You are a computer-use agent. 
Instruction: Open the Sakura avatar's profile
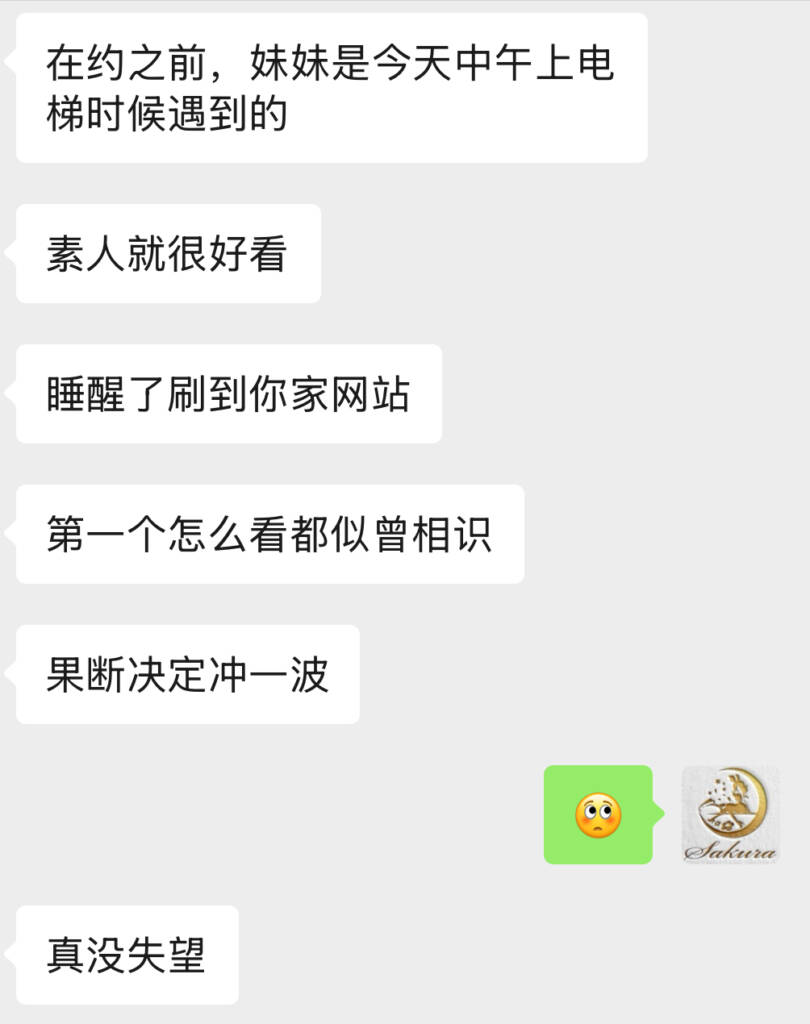(x=730, y=814)
